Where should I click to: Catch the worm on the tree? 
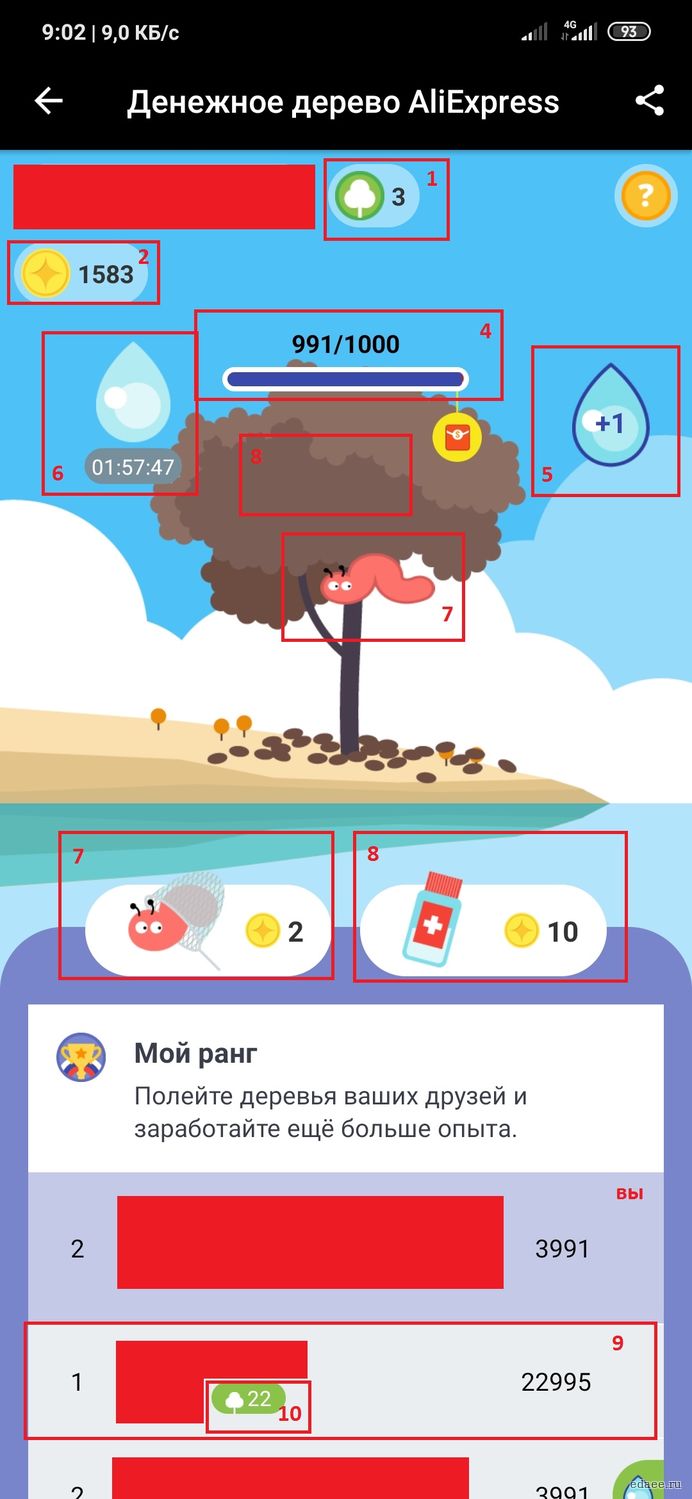click(376, 581)
